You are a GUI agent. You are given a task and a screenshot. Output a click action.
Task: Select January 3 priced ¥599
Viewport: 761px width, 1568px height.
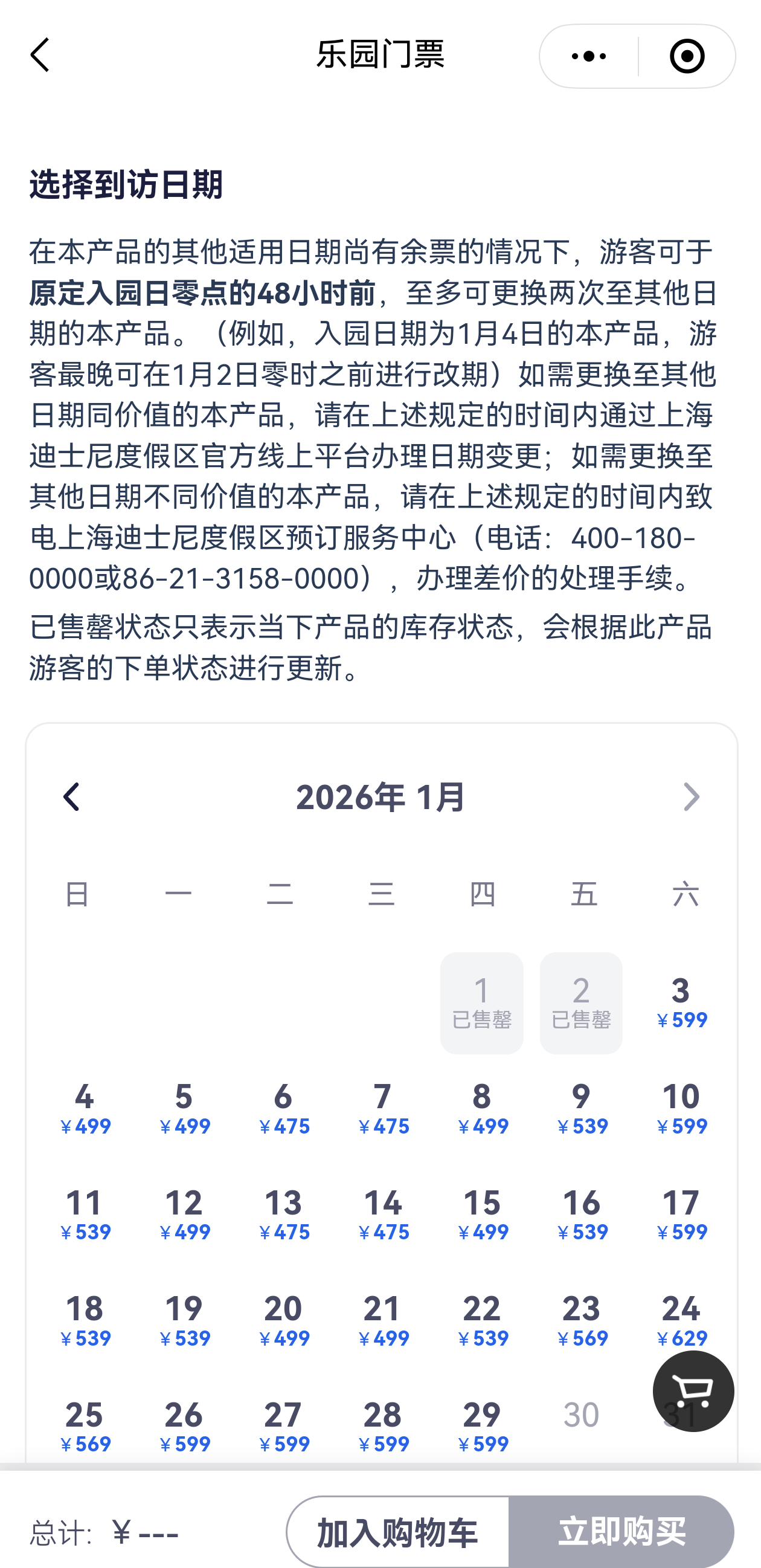click(681, 1002)
